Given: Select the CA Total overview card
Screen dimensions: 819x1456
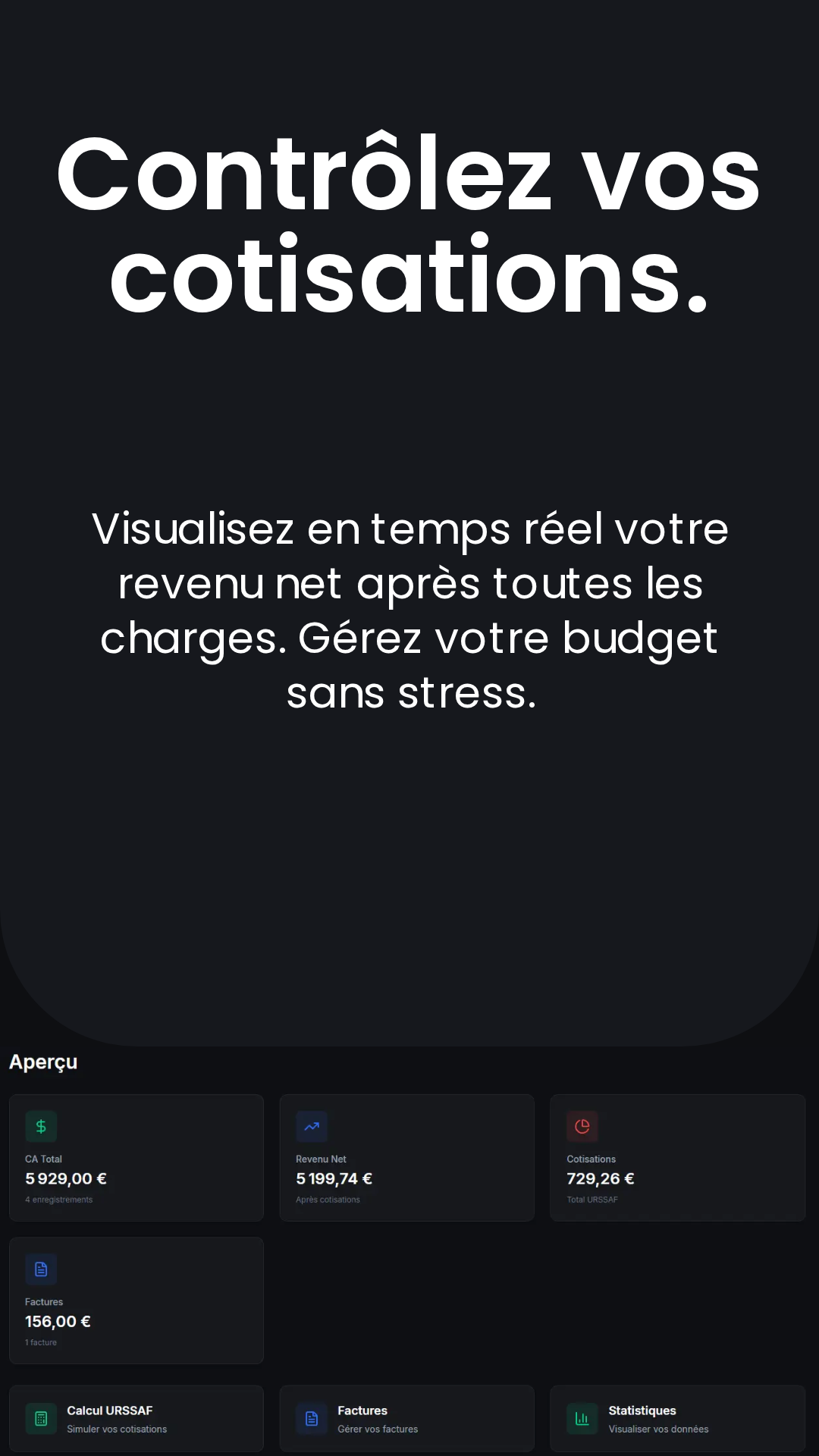Looking at the screenshot, I should pyautogui.click(x=136, y=1158).
